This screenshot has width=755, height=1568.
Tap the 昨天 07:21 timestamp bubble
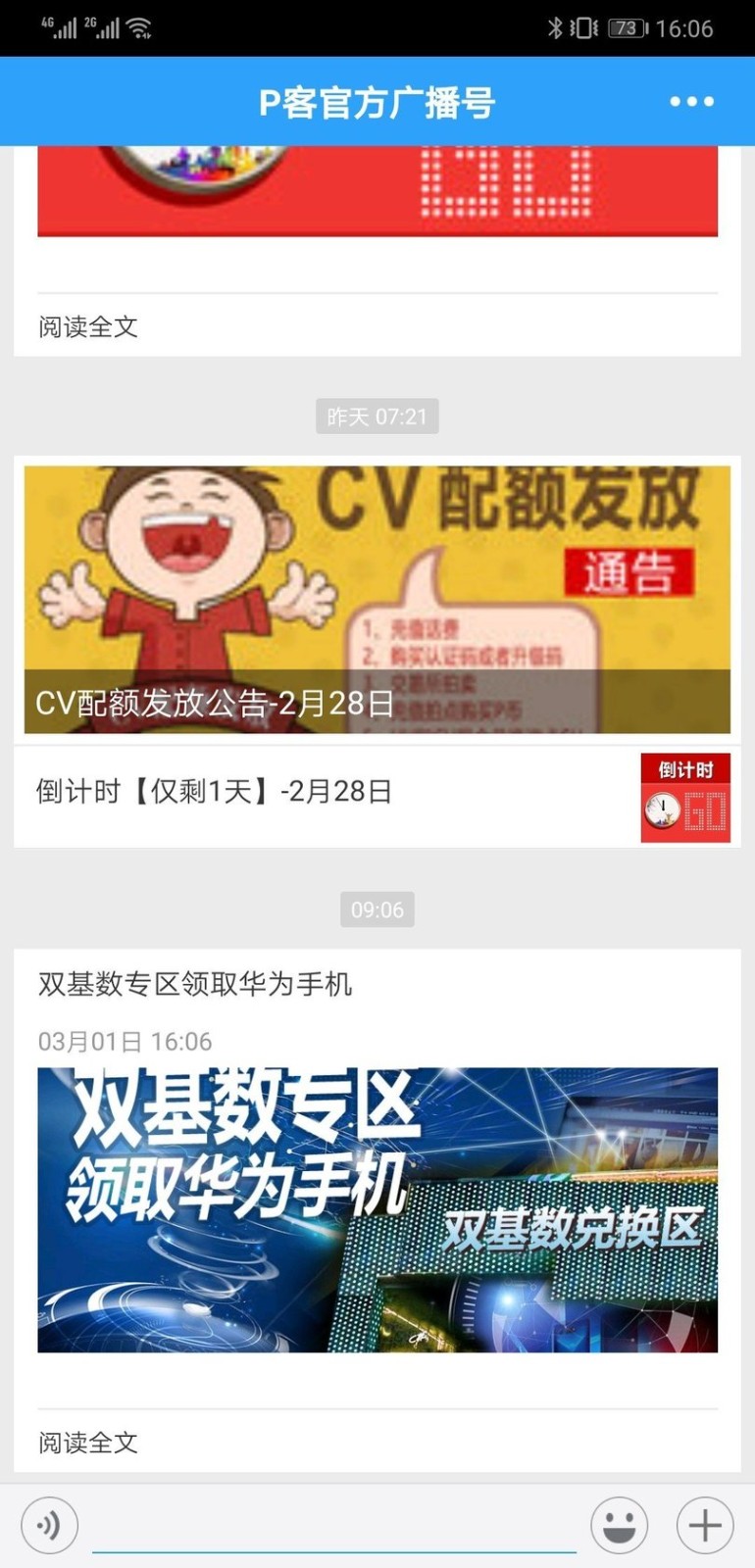coord(377,416)
